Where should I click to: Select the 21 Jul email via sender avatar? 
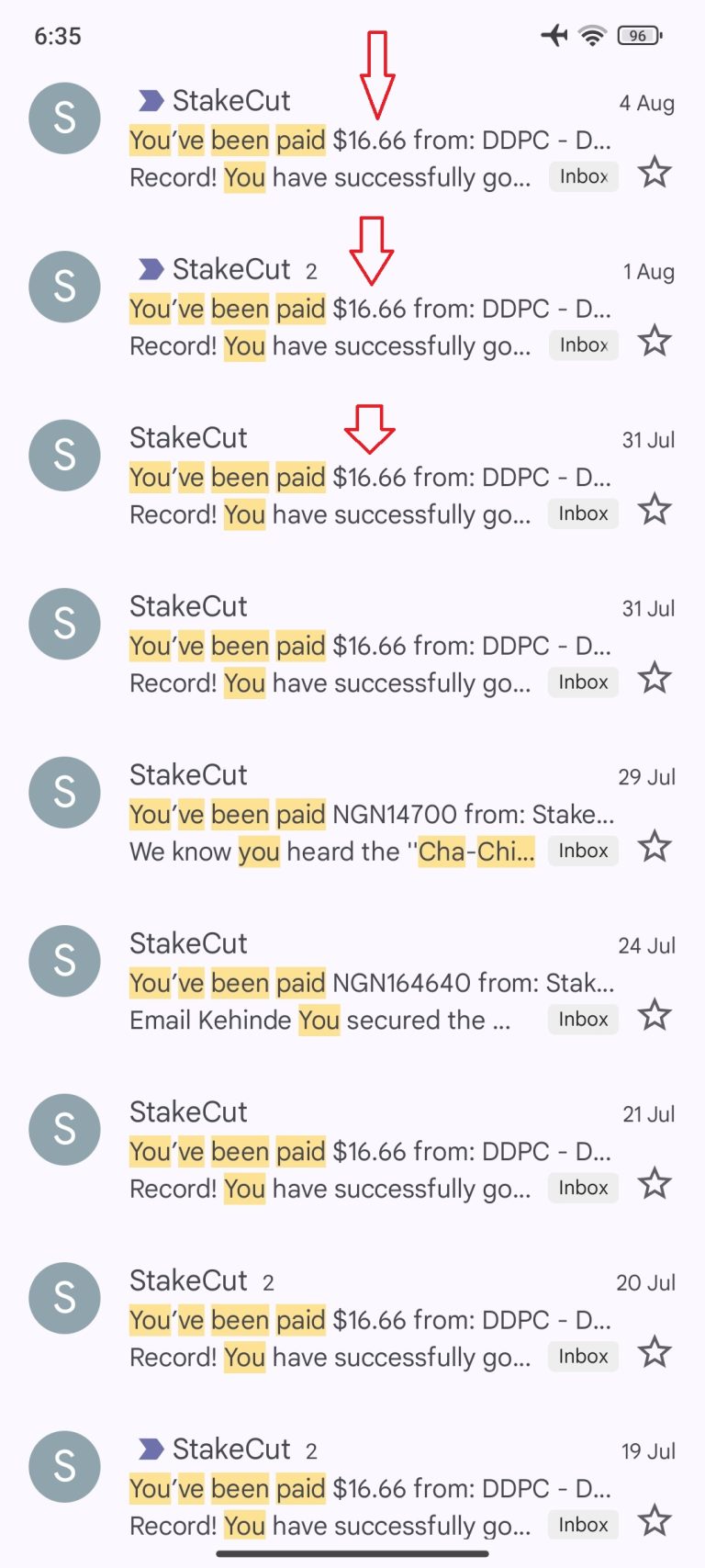pos(64,1129)
